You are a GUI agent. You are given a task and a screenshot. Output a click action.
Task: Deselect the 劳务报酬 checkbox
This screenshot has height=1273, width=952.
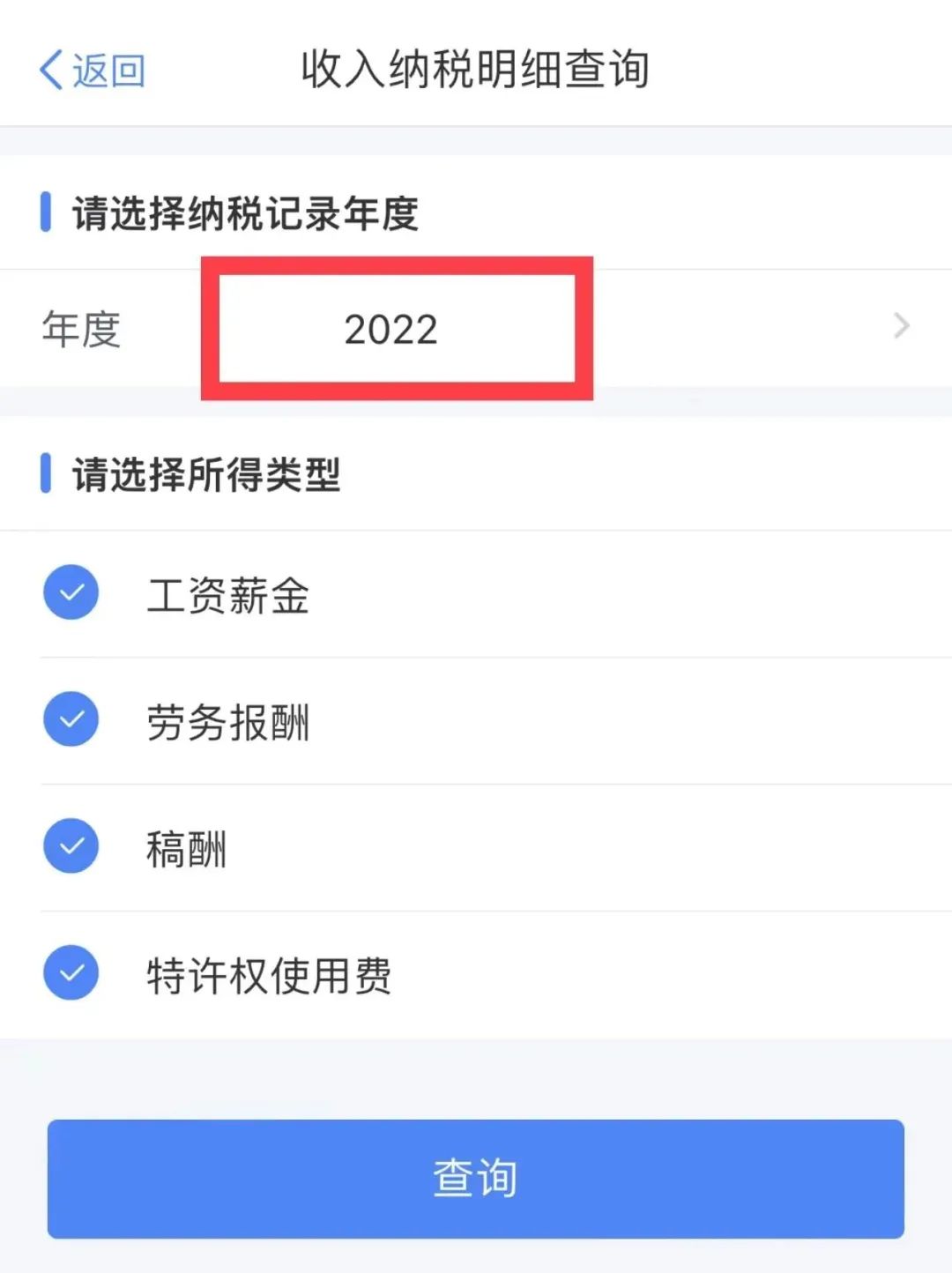[x=71, y=719]
